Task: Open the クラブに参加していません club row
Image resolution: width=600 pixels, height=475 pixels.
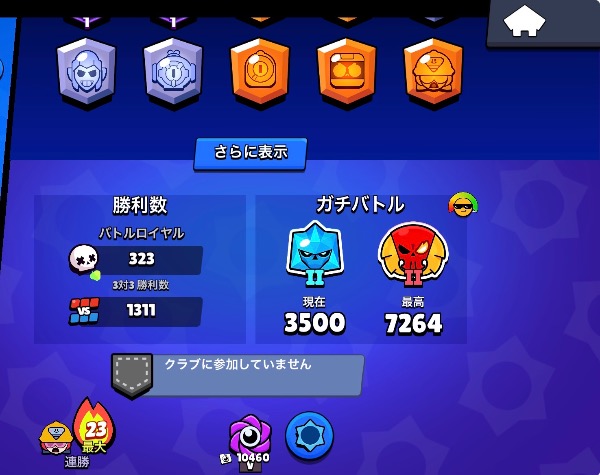Action: [x=237, y=376]
